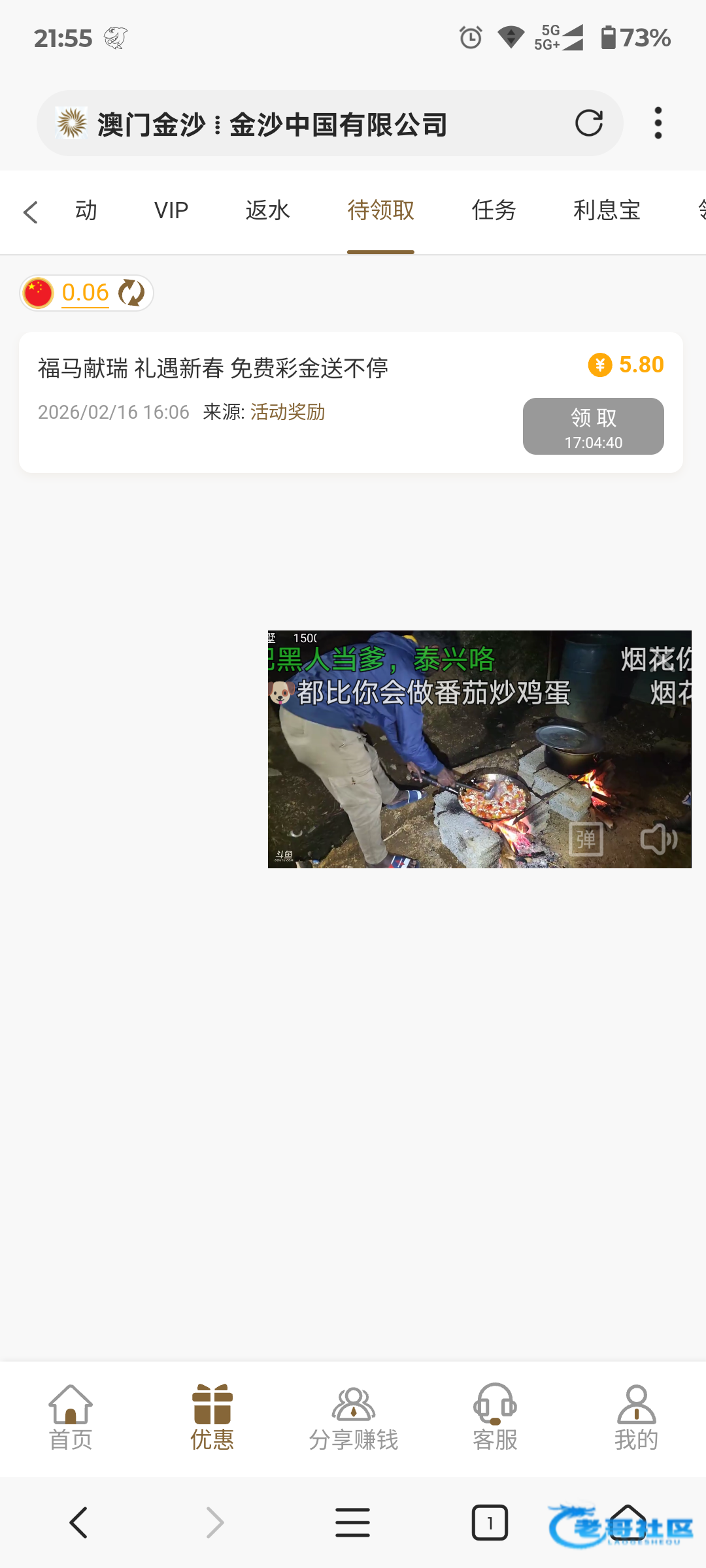Mute the floating video sound
706x1568 pixels.
(658, 839)
